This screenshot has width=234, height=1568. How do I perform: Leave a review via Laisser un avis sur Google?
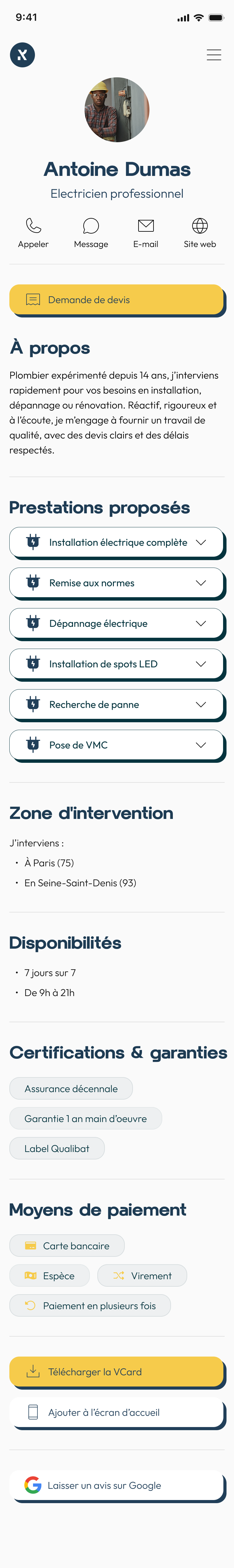(116, 1485)
